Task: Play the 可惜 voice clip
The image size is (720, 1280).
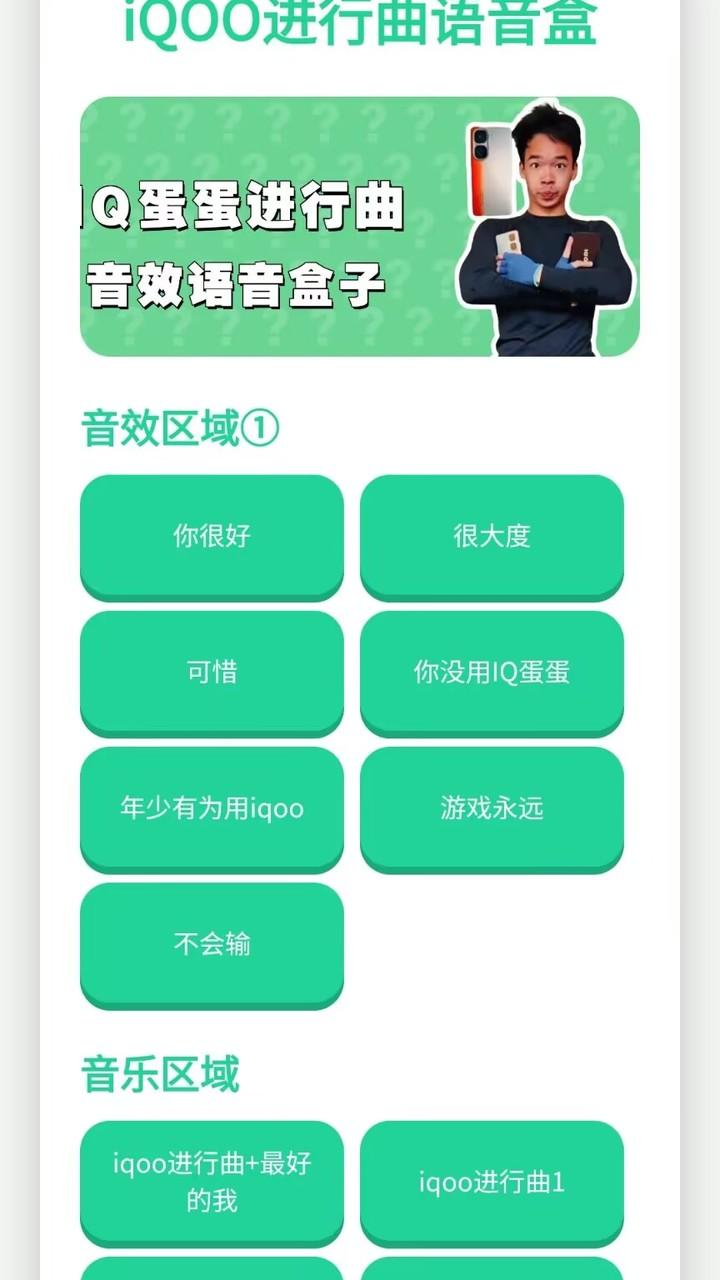Action: (212, 672)
